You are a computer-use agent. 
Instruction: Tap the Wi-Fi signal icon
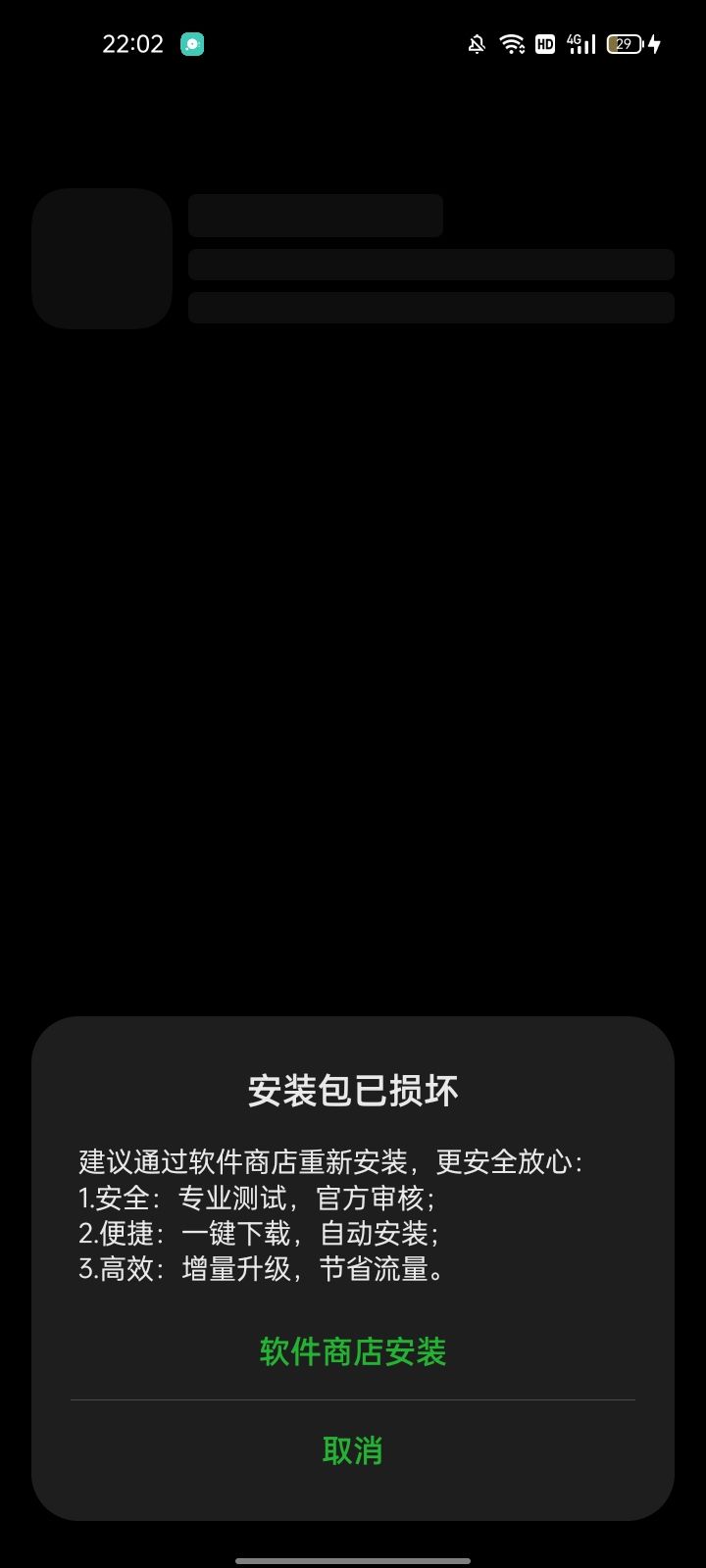coord(514,43)
